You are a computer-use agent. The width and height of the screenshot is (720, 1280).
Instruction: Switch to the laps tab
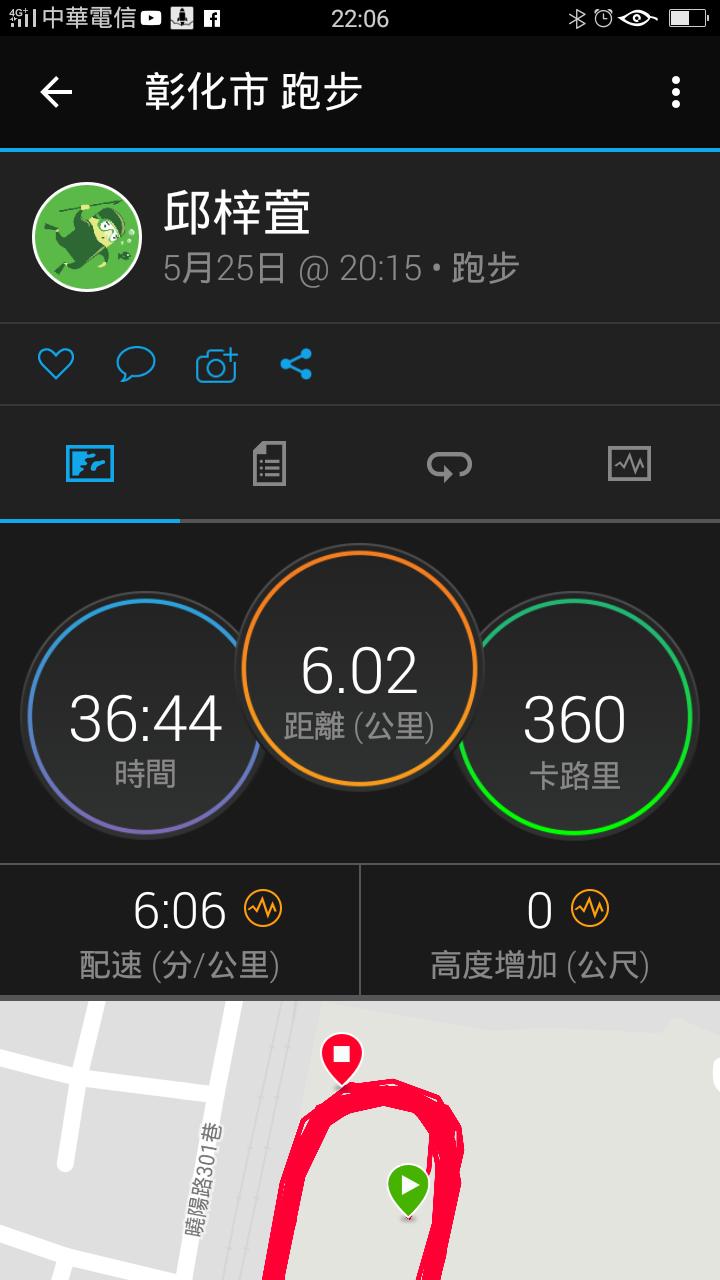(x=449, y=464)
